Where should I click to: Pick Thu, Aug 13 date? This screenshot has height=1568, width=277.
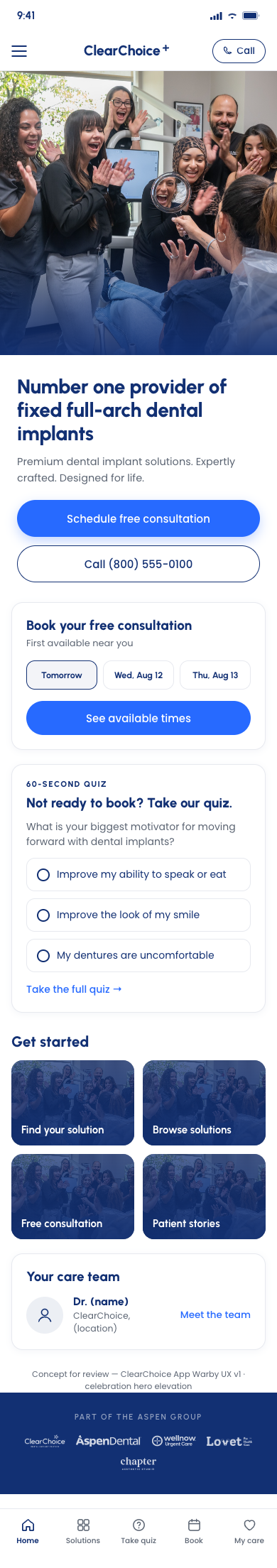[215, 675]
